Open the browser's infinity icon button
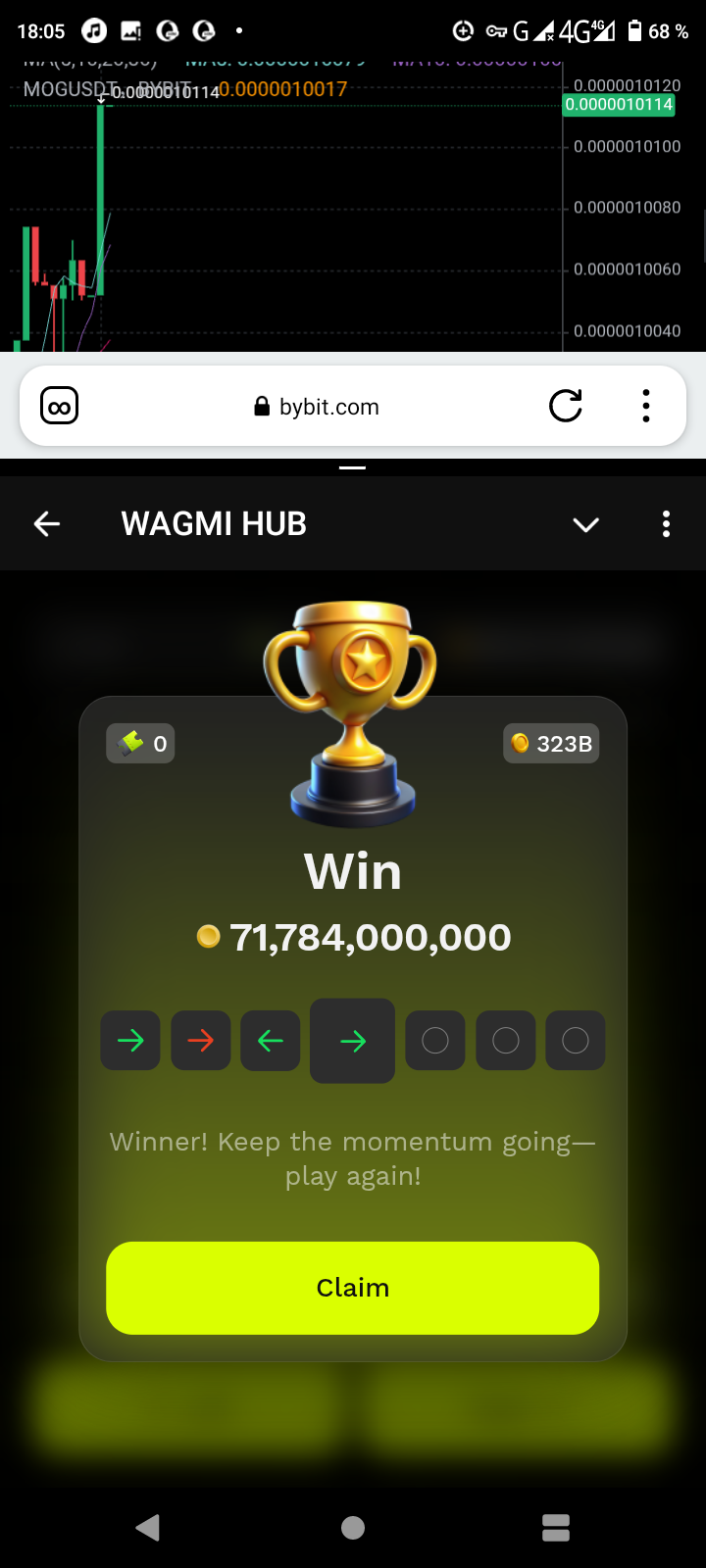Image resolution: width=706 pixels, height=1568 pixels. (x=60, y=406)
